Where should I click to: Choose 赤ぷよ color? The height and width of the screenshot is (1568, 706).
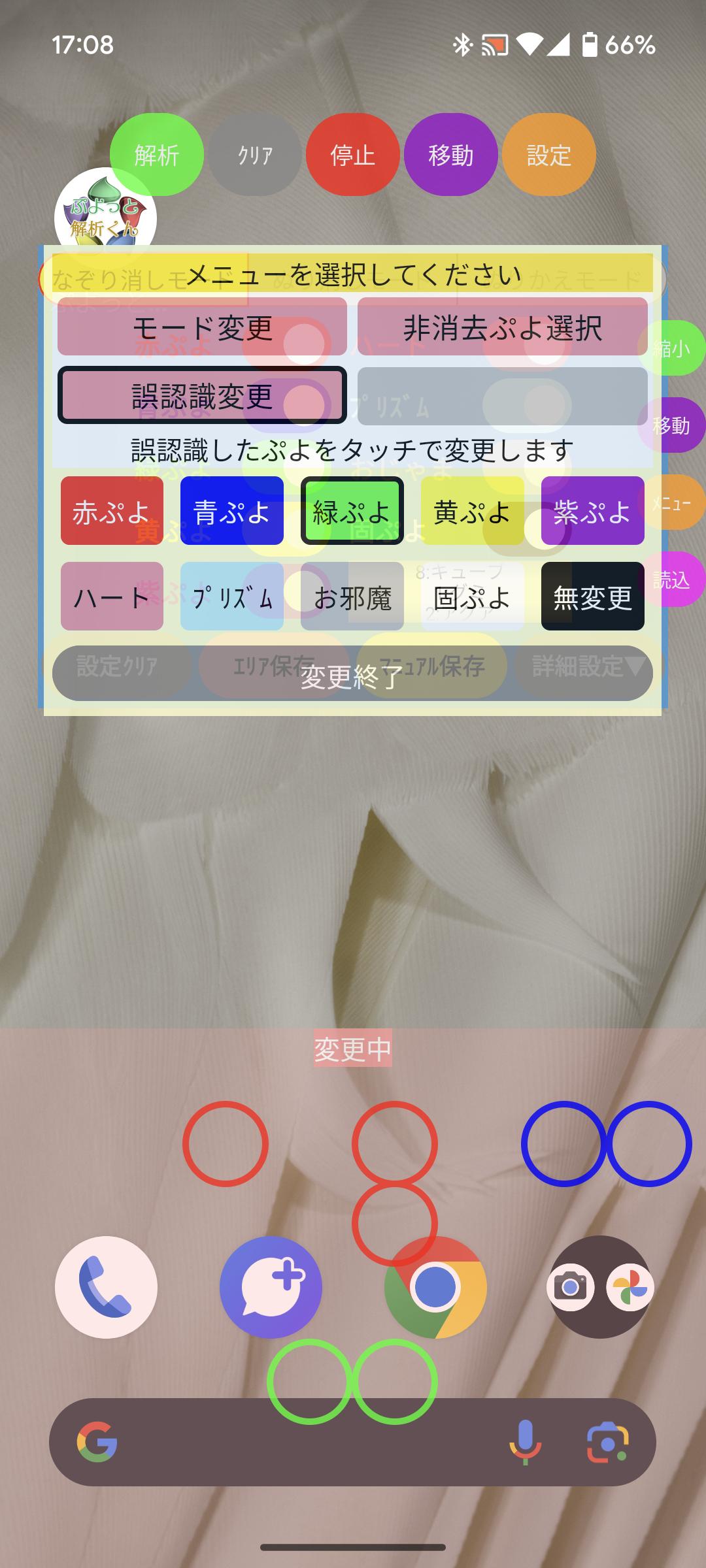point(112,511)
